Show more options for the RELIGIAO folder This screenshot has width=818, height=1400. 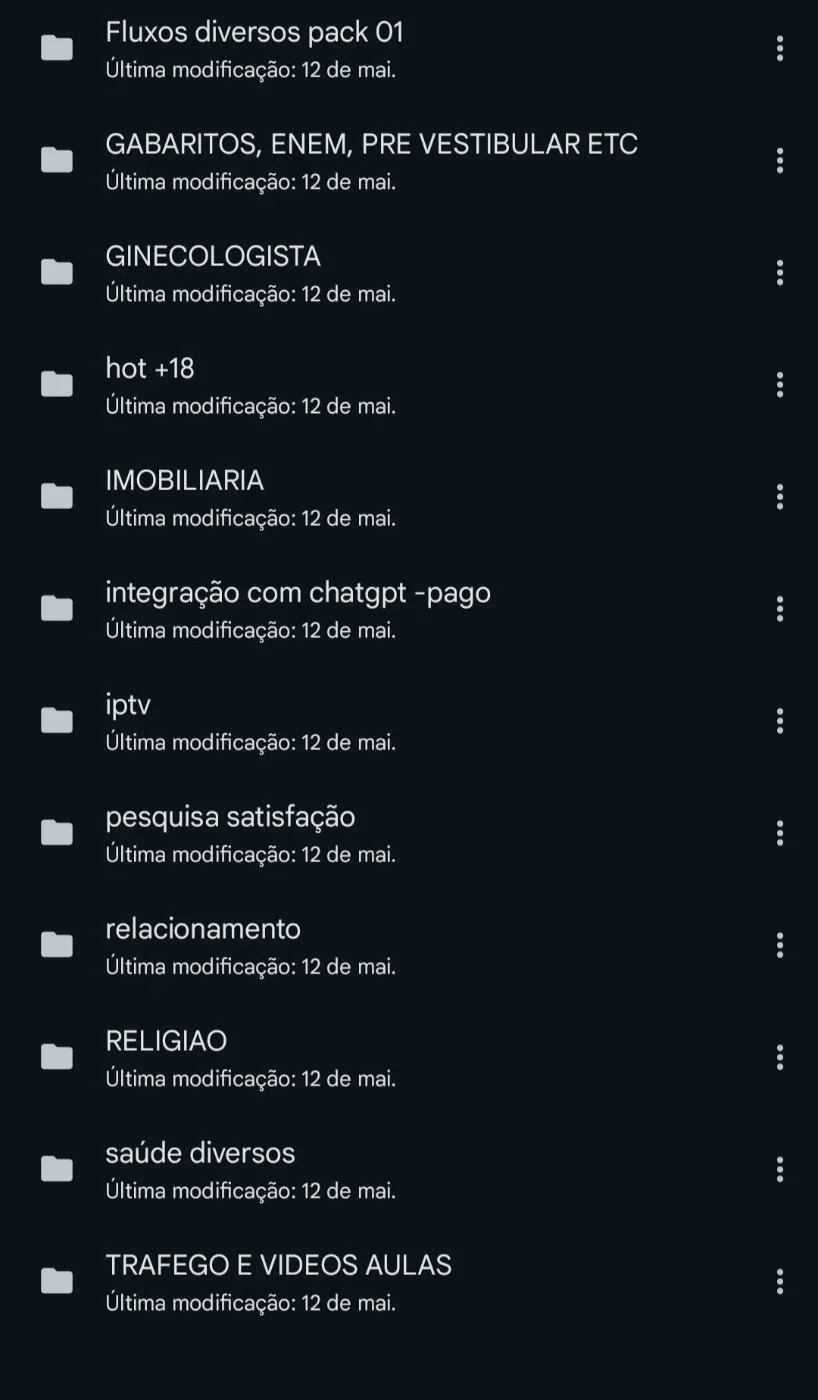[779, 1057]
